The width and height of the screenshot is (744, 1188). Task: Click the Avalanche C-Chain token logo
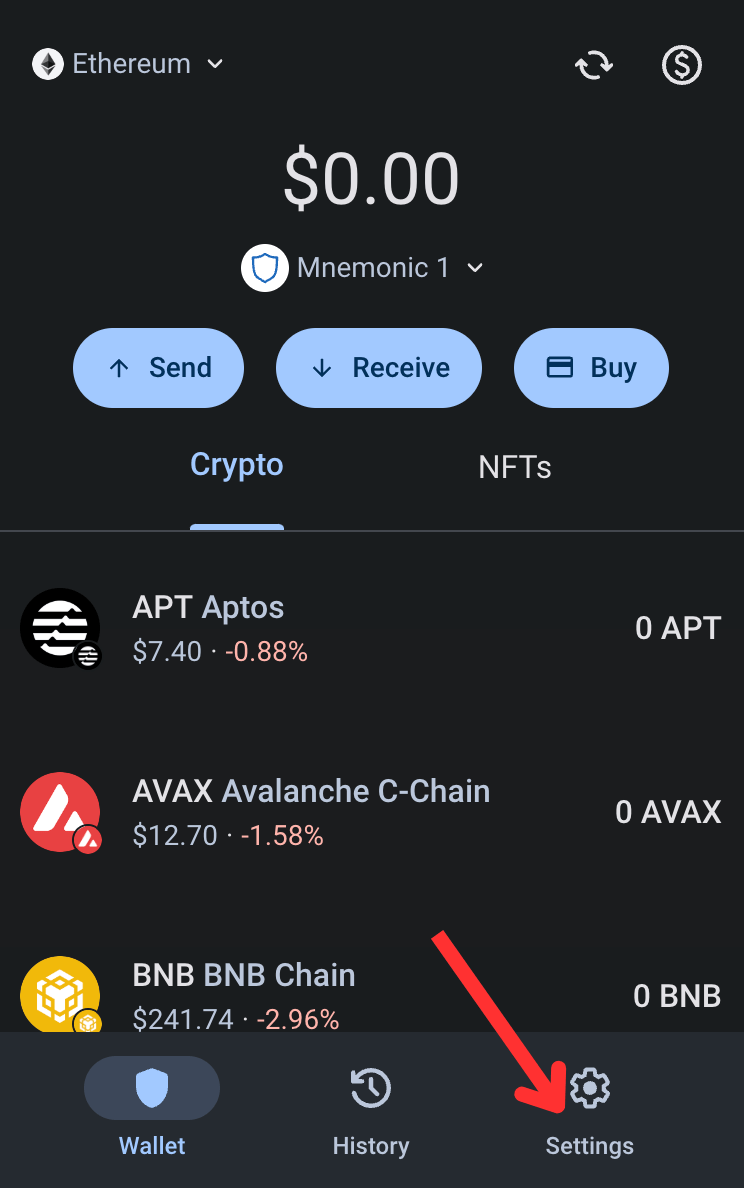pyautogui.click(x=60, y=812)
